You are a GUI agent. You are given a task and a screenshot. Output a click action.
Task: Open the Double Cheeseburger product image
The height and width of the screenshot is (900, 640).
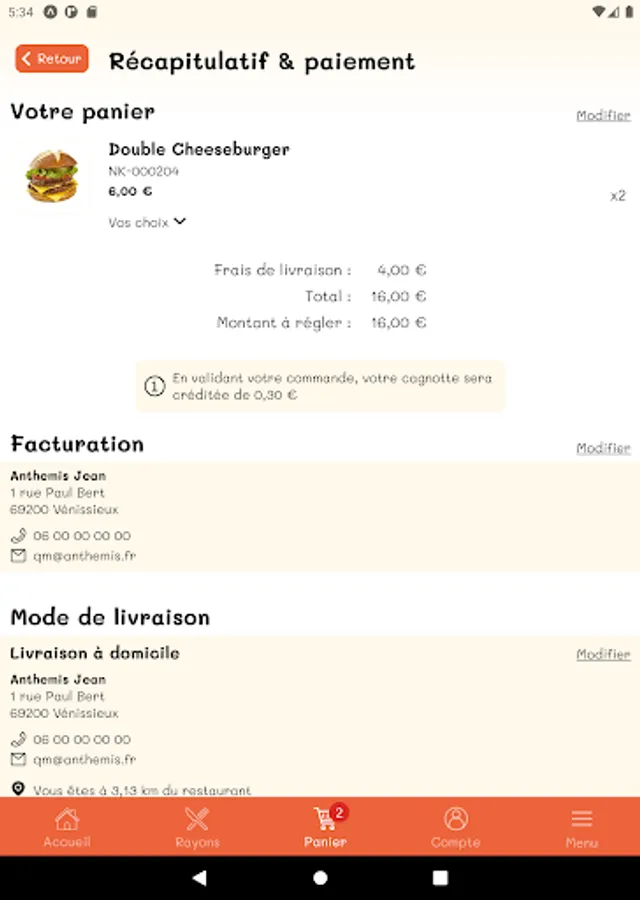click(x=52, y=176)
